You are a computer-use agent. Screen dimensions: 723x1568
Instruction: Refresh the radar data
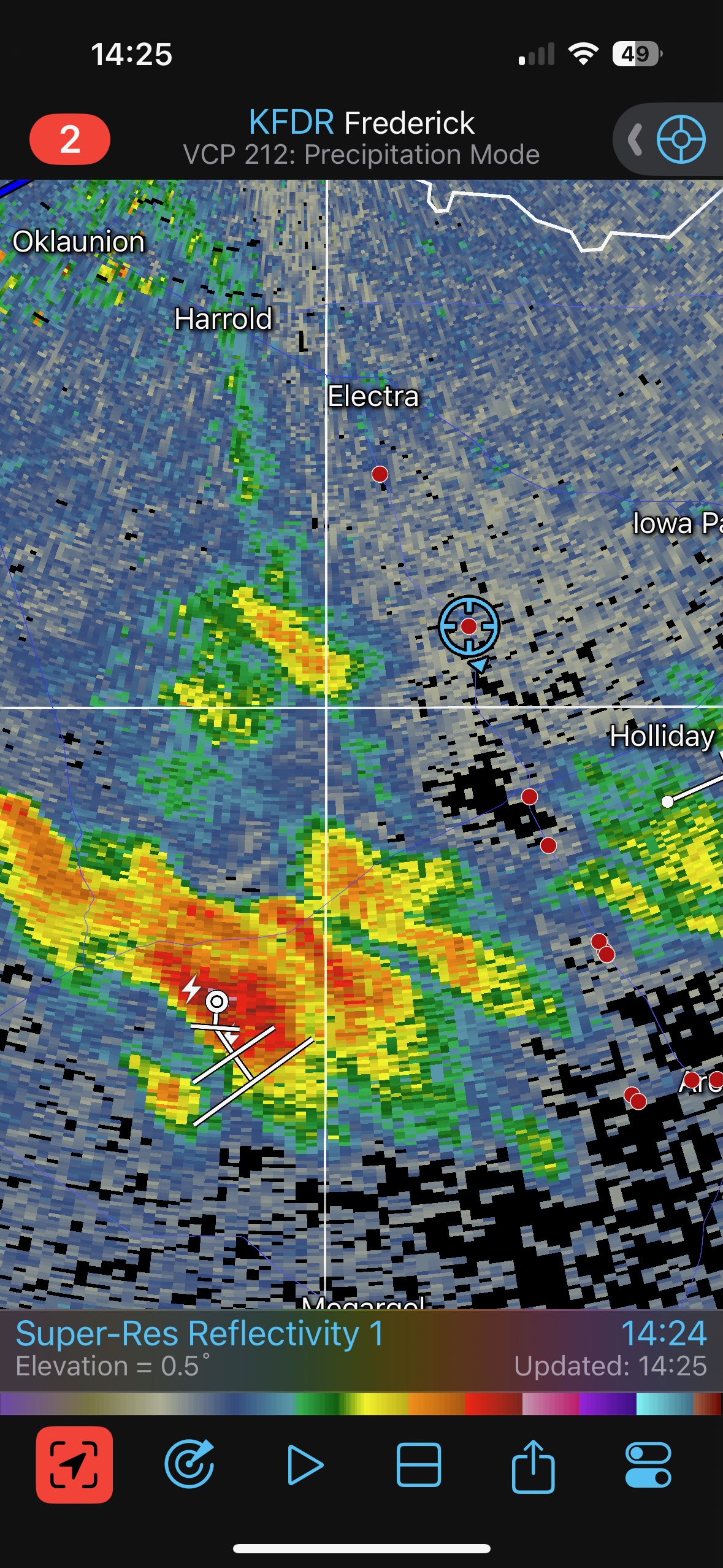tap(189, 1465)
